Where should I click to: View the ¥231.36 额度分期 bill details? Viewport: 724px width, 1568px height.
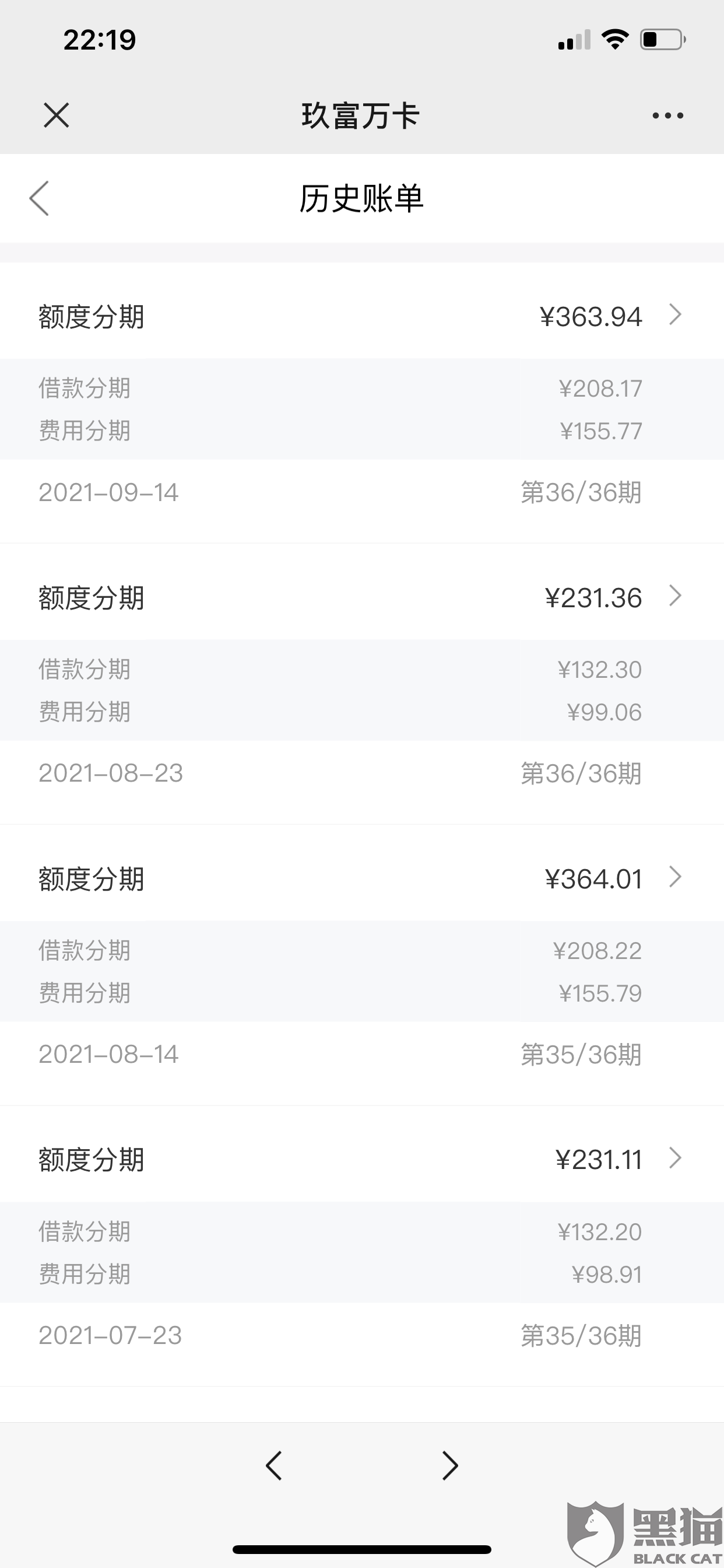pyautogui.click(x=674, y=597)
